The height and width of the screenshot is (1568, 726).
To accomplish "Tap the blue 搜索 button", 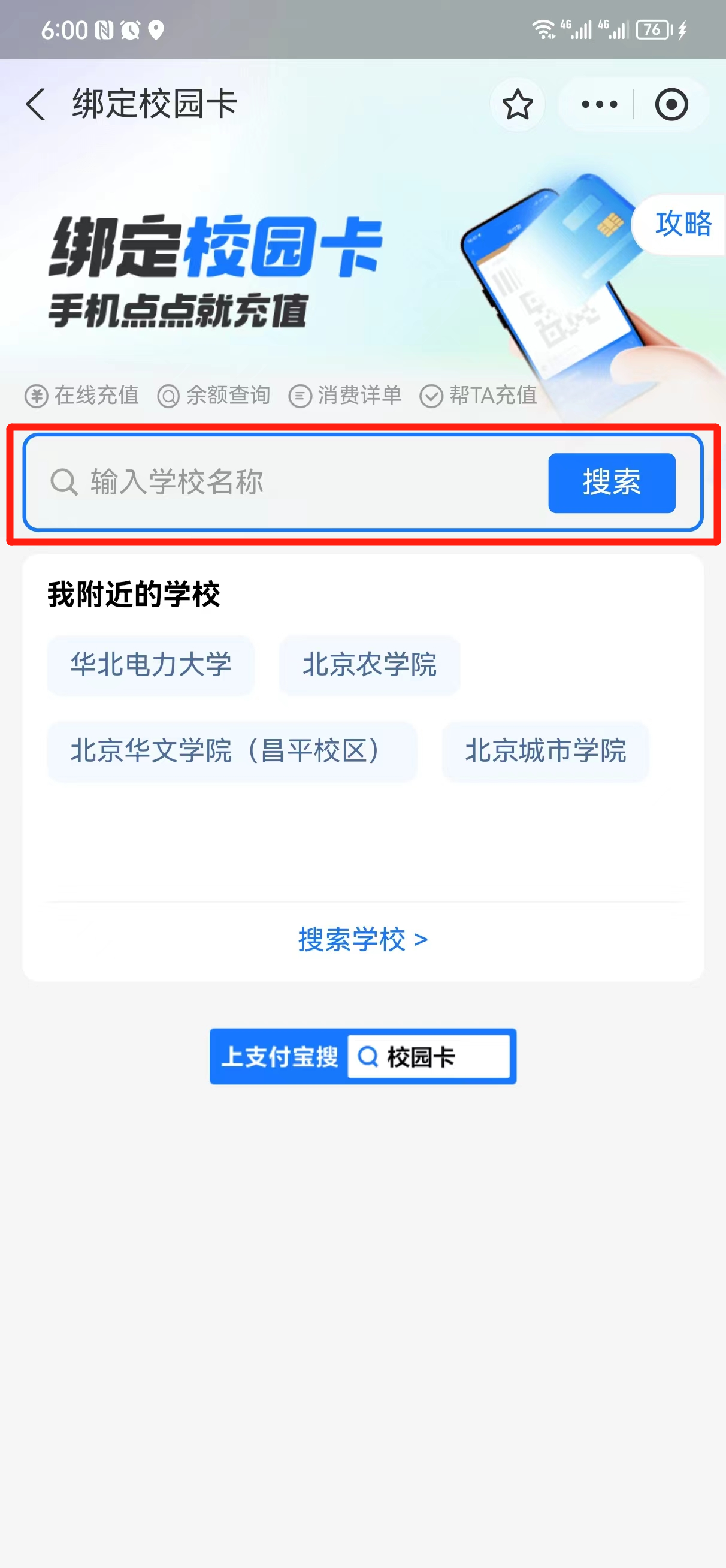I will 611,483.
